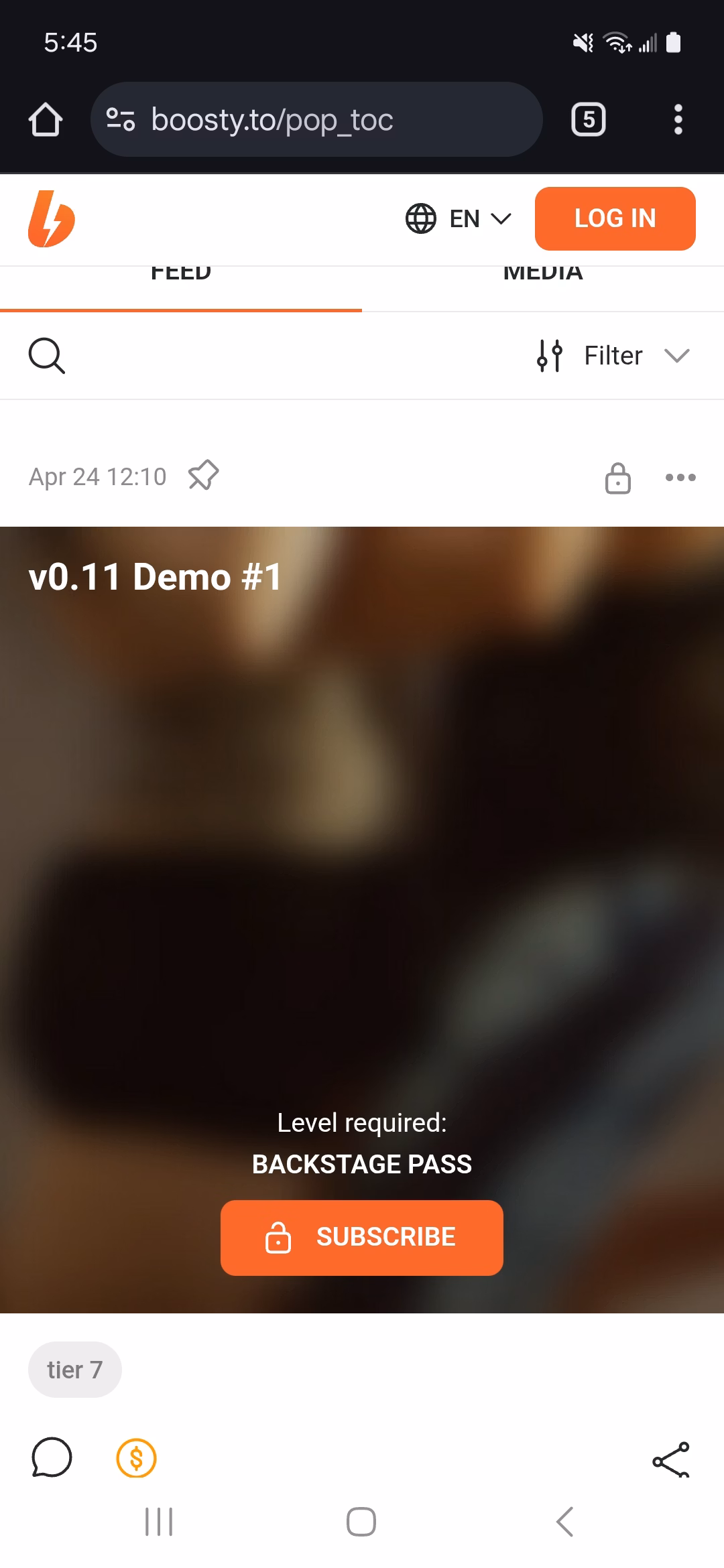Image resolution: width=724 pixels, height=1568 pixels.
Task: Open comments on the v0.11 Demo post
Action: [x=52, y=1458]
